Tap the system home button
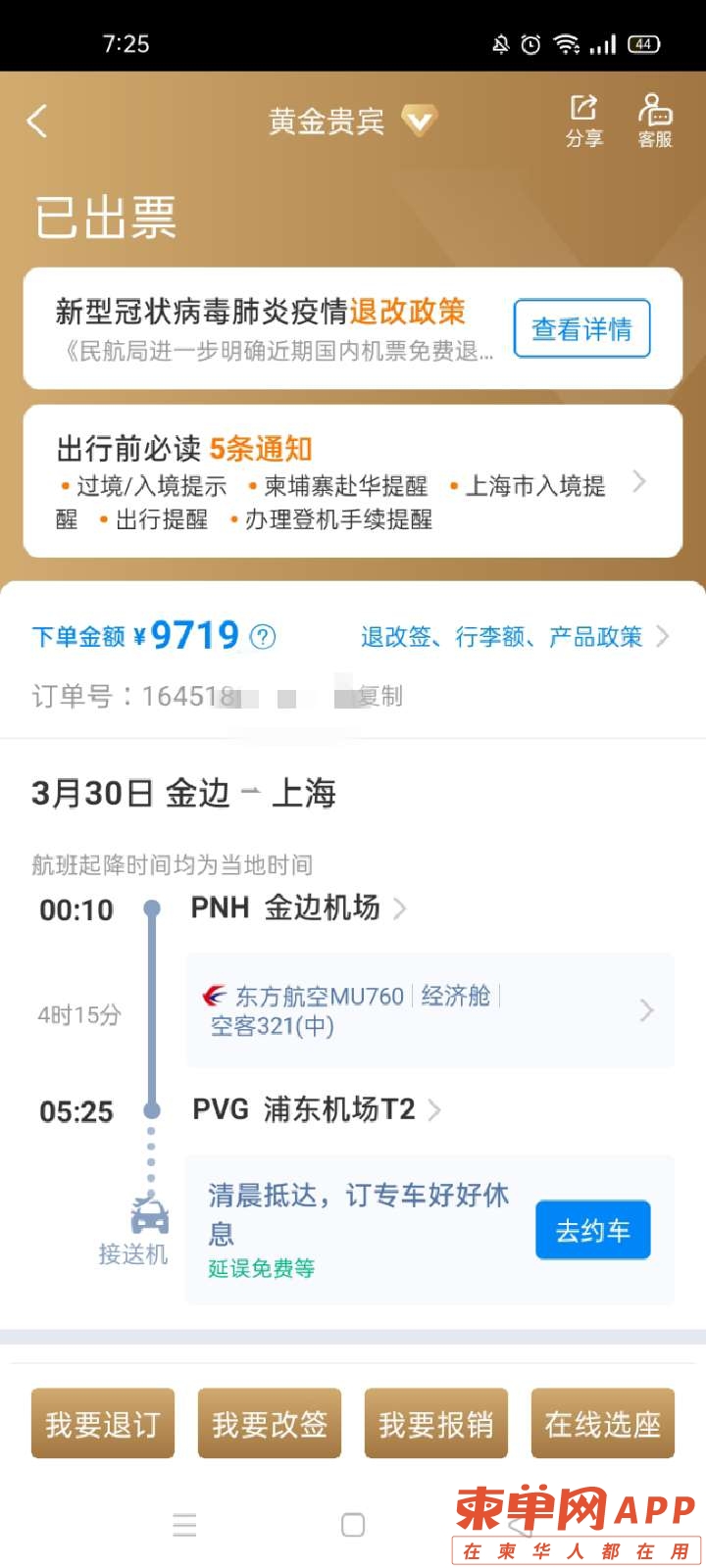 pyautogui.click(x=353, y=1525)
